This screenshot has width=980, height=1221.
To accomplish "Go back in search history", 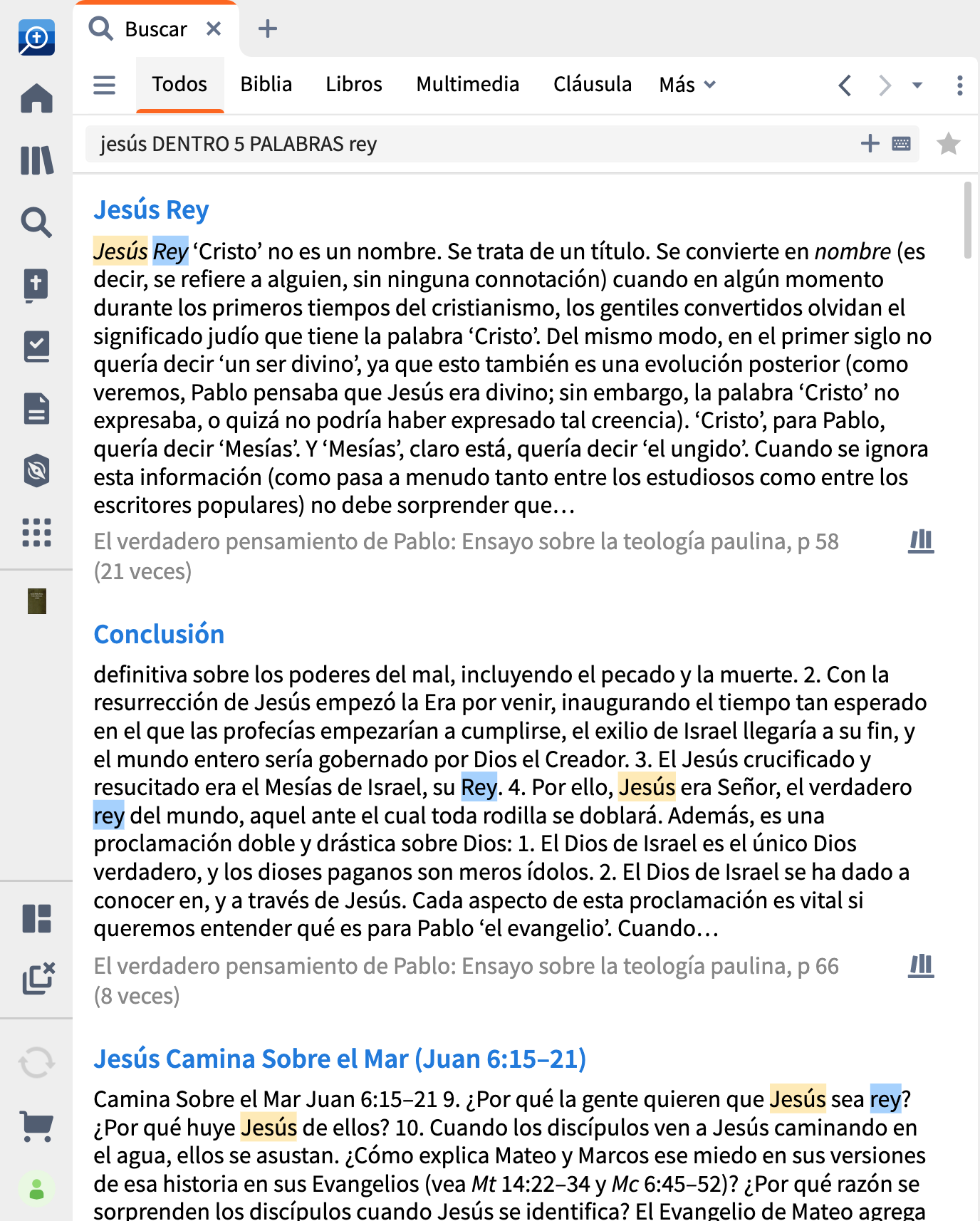I will (x=845, y=85).
